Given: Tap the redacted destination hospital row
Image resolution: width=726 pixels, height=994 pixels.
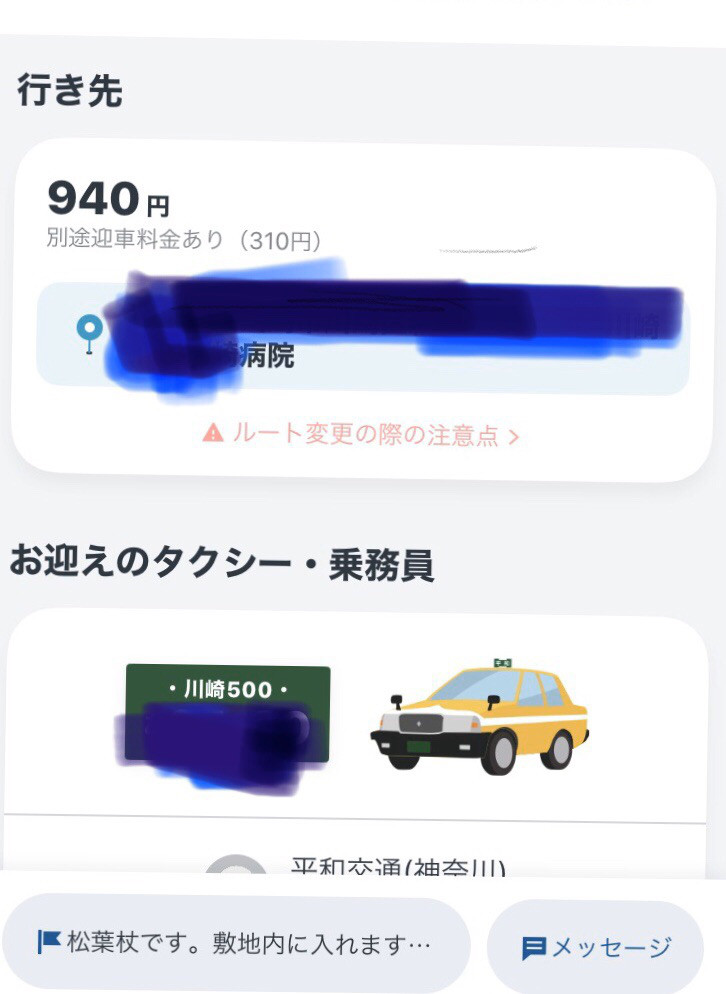Looking at the screenshot, I should [x=362, y=337].
